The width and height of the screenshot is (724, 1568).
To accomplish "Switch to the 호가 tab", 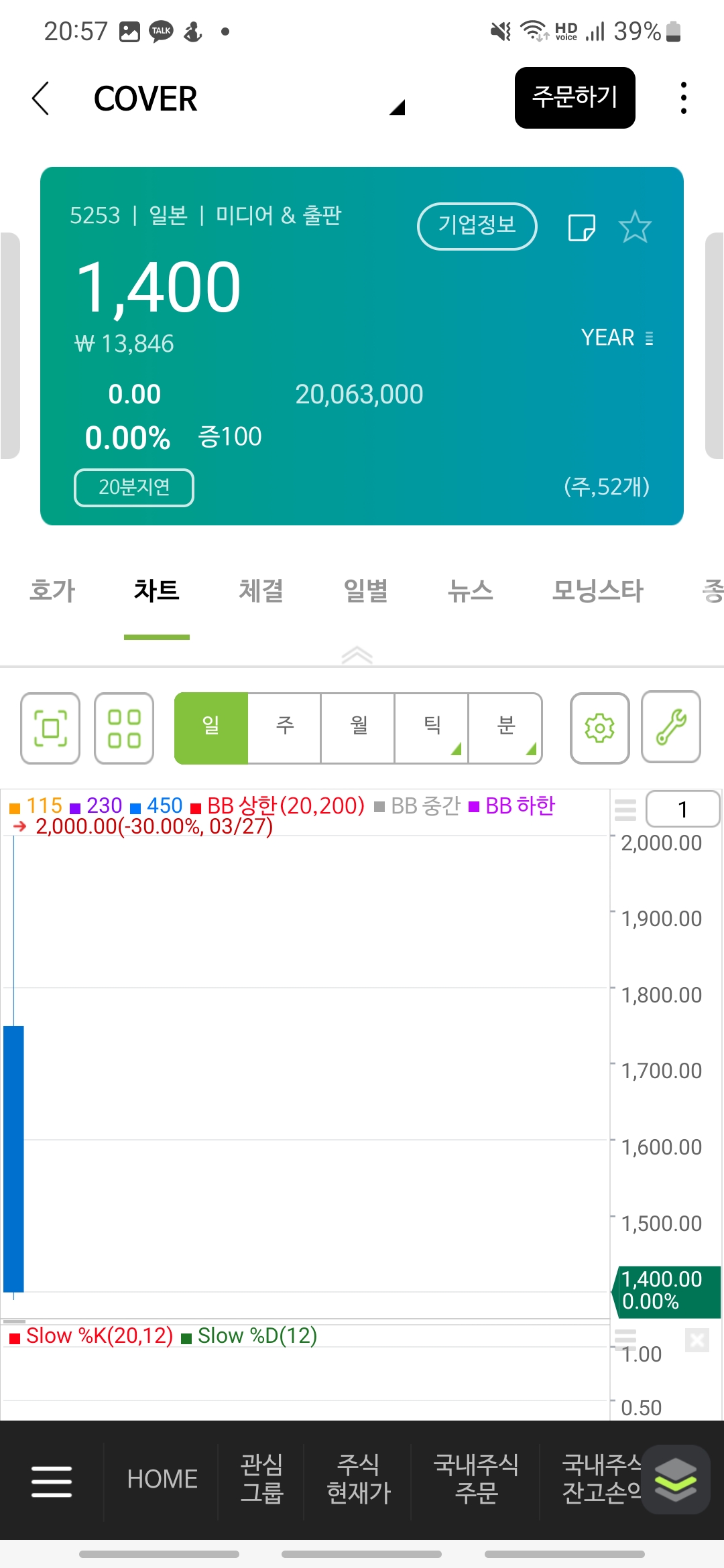I will tap(52, 591).
